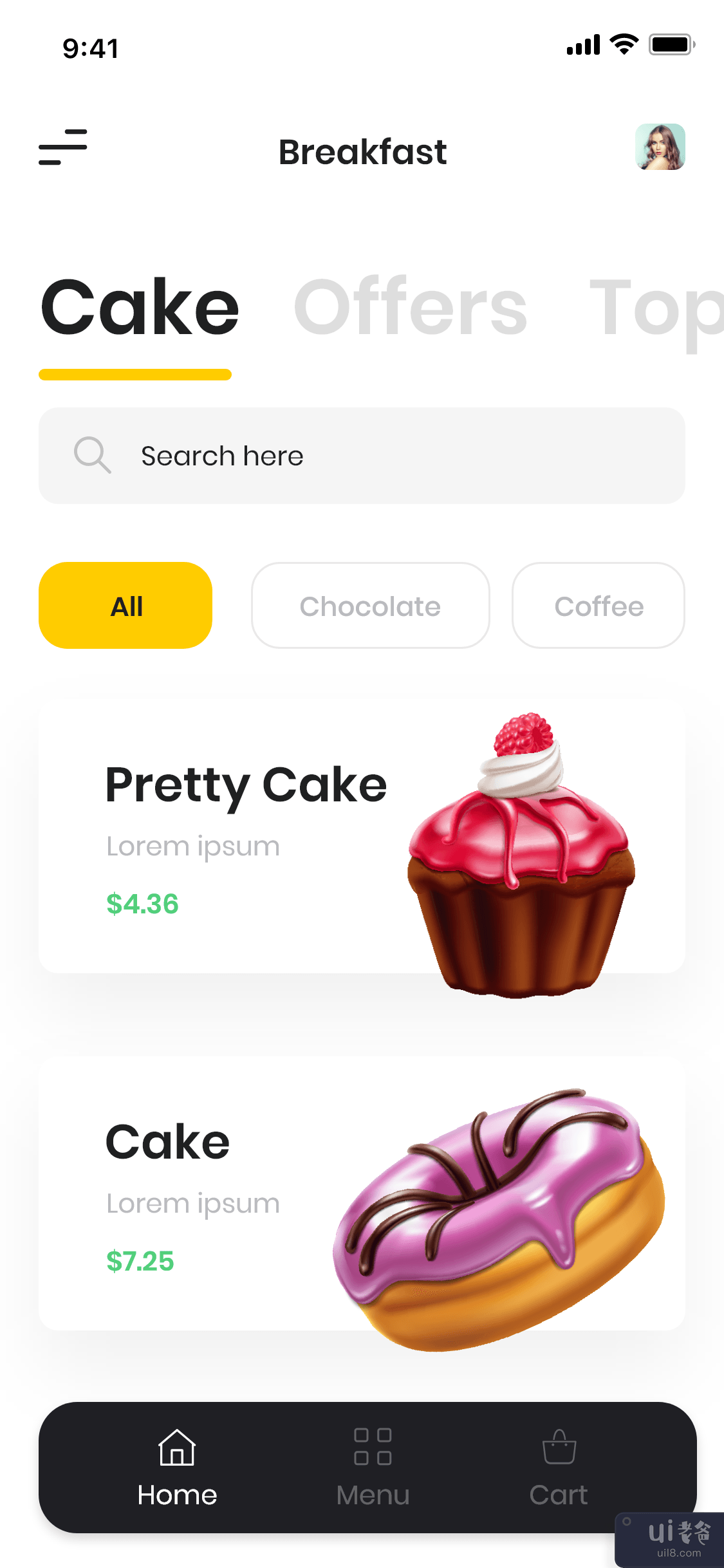Filter by Coffee
The height and width of the screenshot is (1568, 724).
pyautogui.click(x=598, y=606)
